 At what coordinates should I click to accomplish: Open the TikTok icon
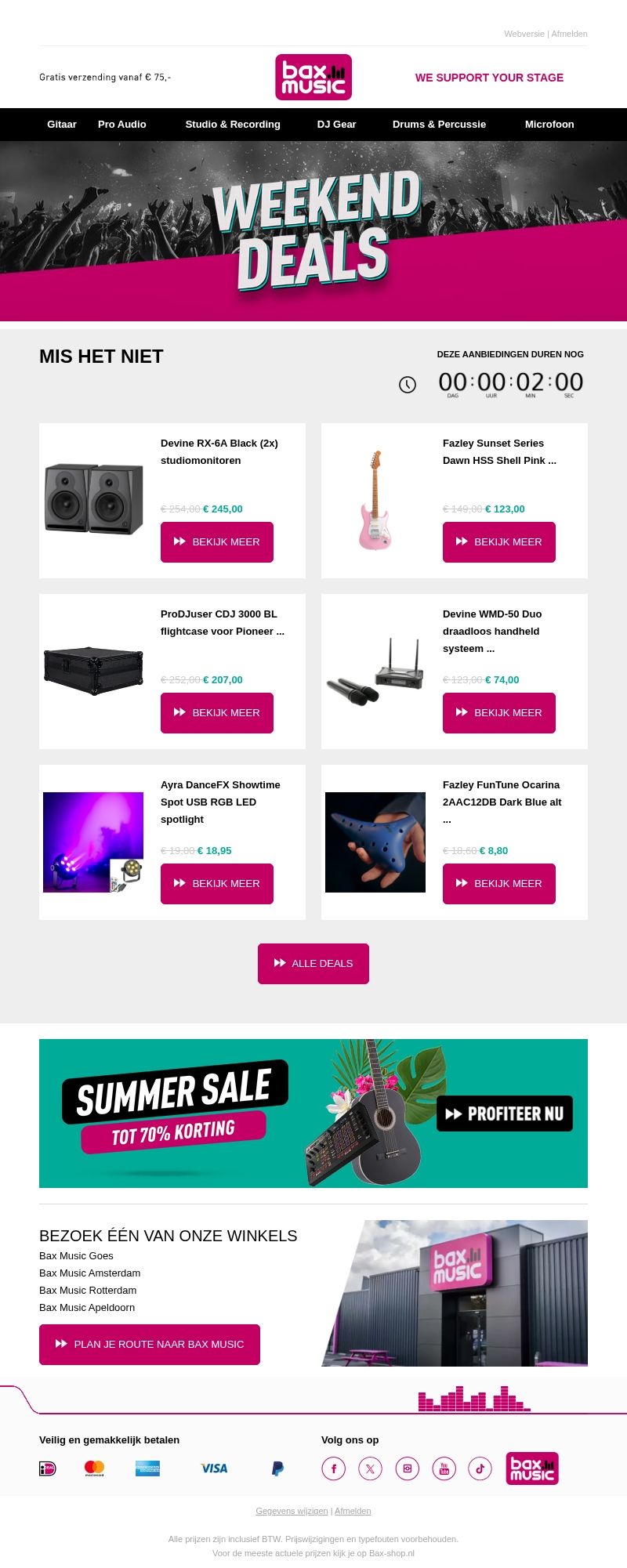[x=480, y=1468]
